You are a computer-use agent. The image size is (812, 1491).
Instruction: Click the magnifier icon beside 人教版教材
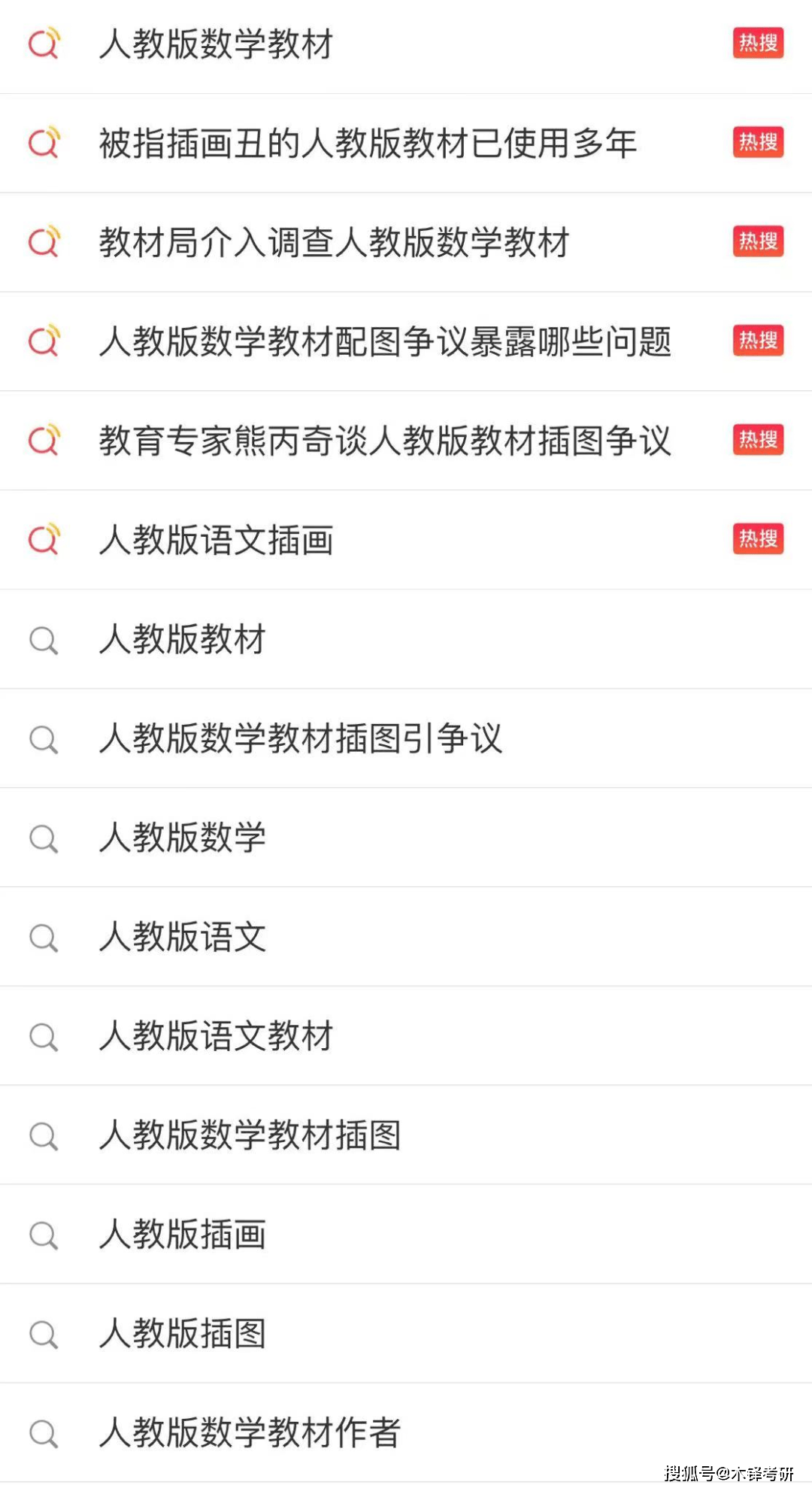(43, 639)
